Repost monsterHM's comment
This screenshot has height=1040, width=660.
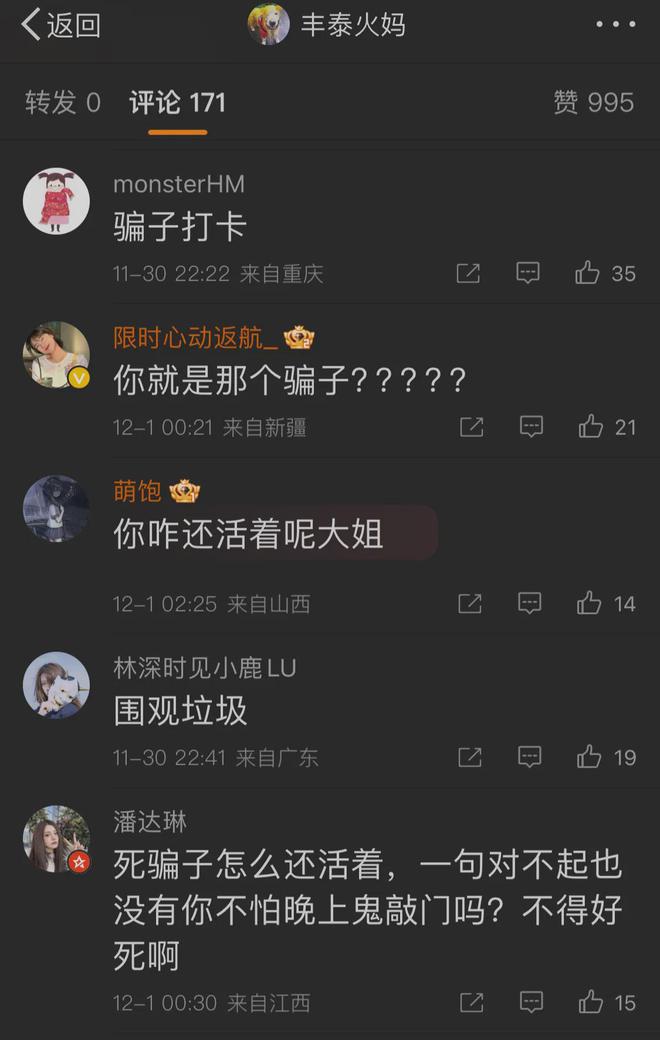[468, 273]
